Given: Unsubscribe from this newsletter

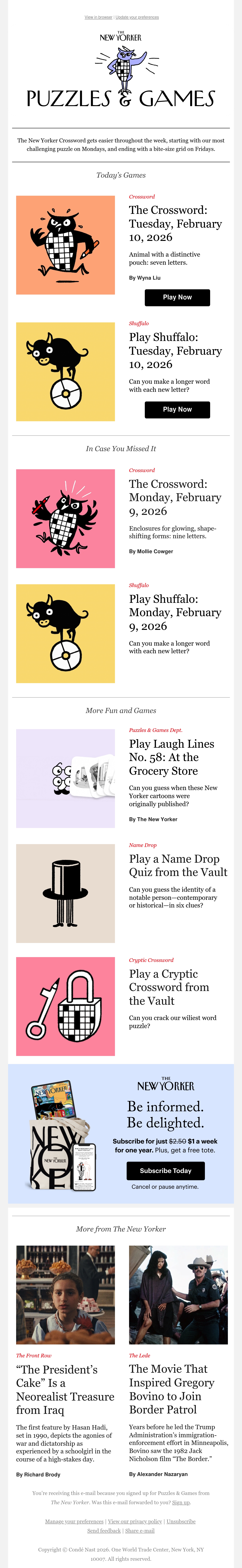Looking at the screenshot, I should coord(181,1521).
